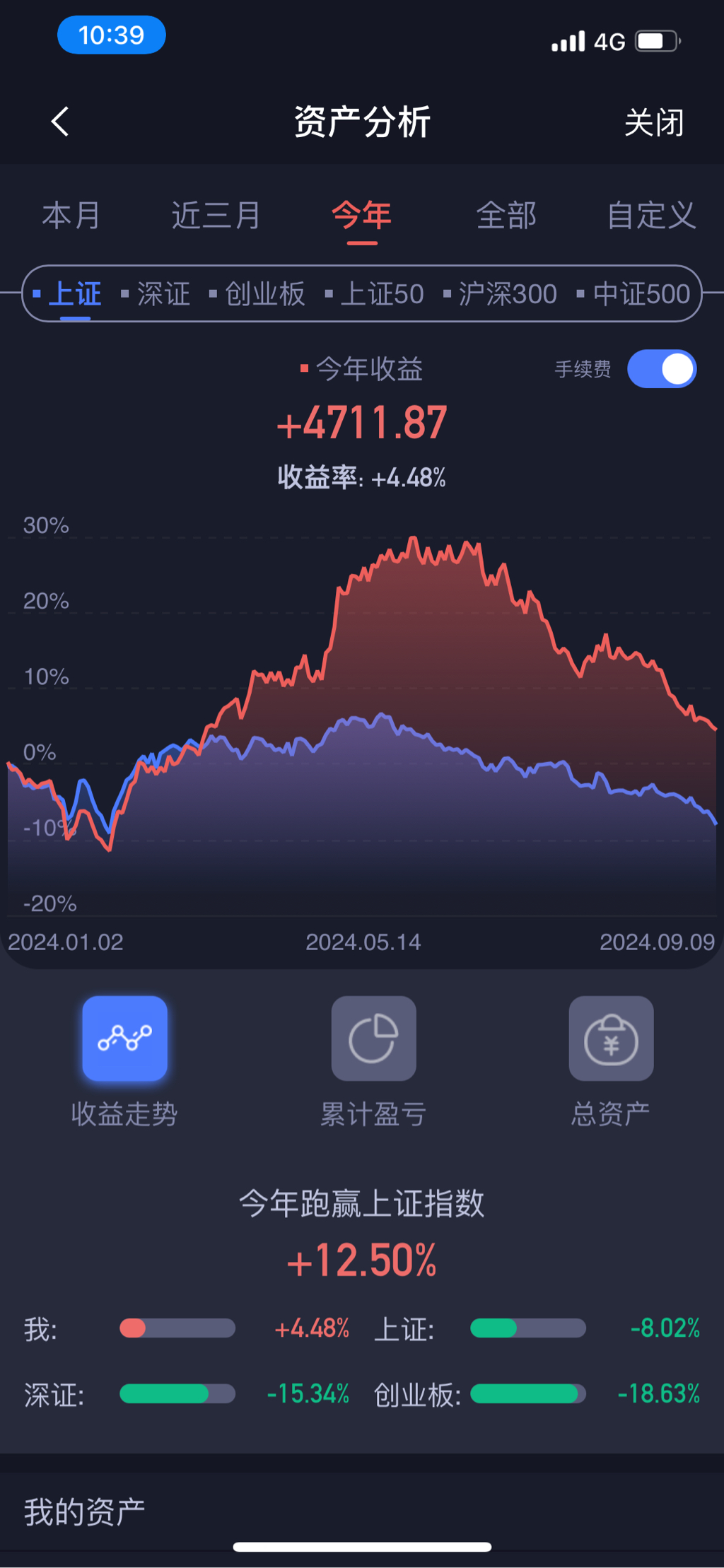Select the 上证 benchmark index
The width and height of the screenshot is (724, 1568).
pyautogui.click(x=74, y=294)
